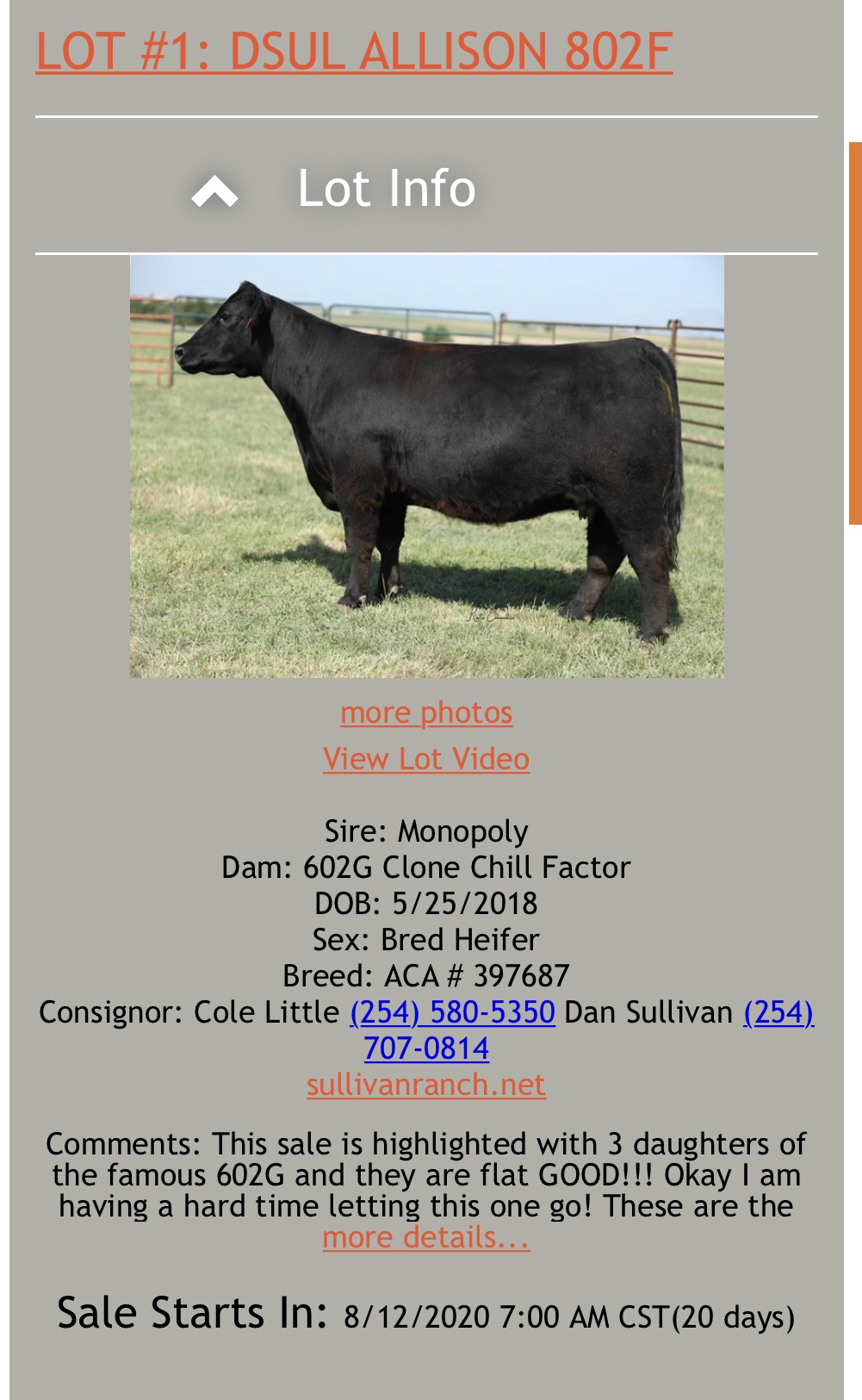This screenshot has height=1400, width=862.
Task: Visit the sullivanranch.net website
Action: tap(426, 1085)
